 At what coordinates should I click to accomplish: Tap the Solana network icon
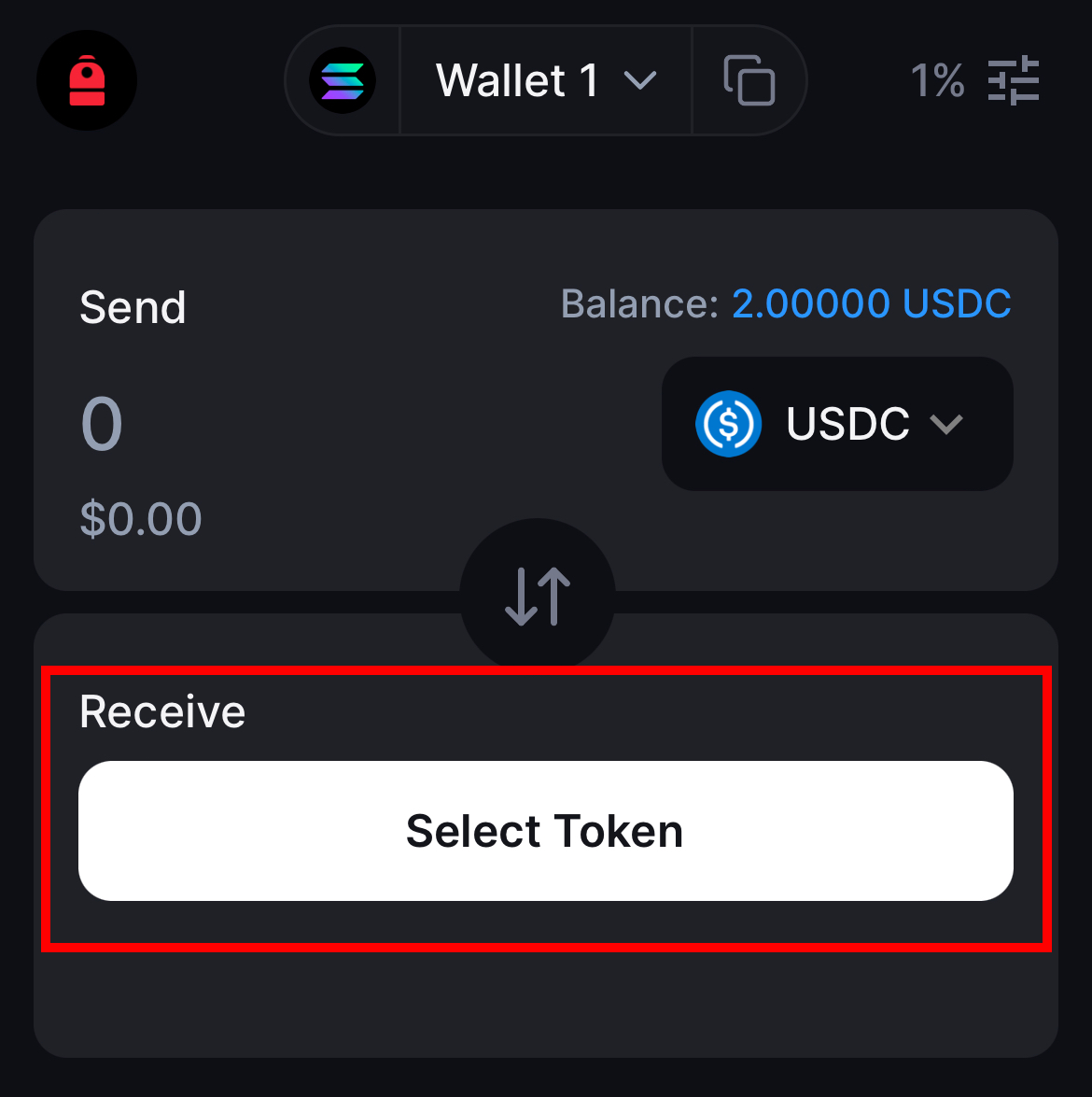(x=343, y=81)
